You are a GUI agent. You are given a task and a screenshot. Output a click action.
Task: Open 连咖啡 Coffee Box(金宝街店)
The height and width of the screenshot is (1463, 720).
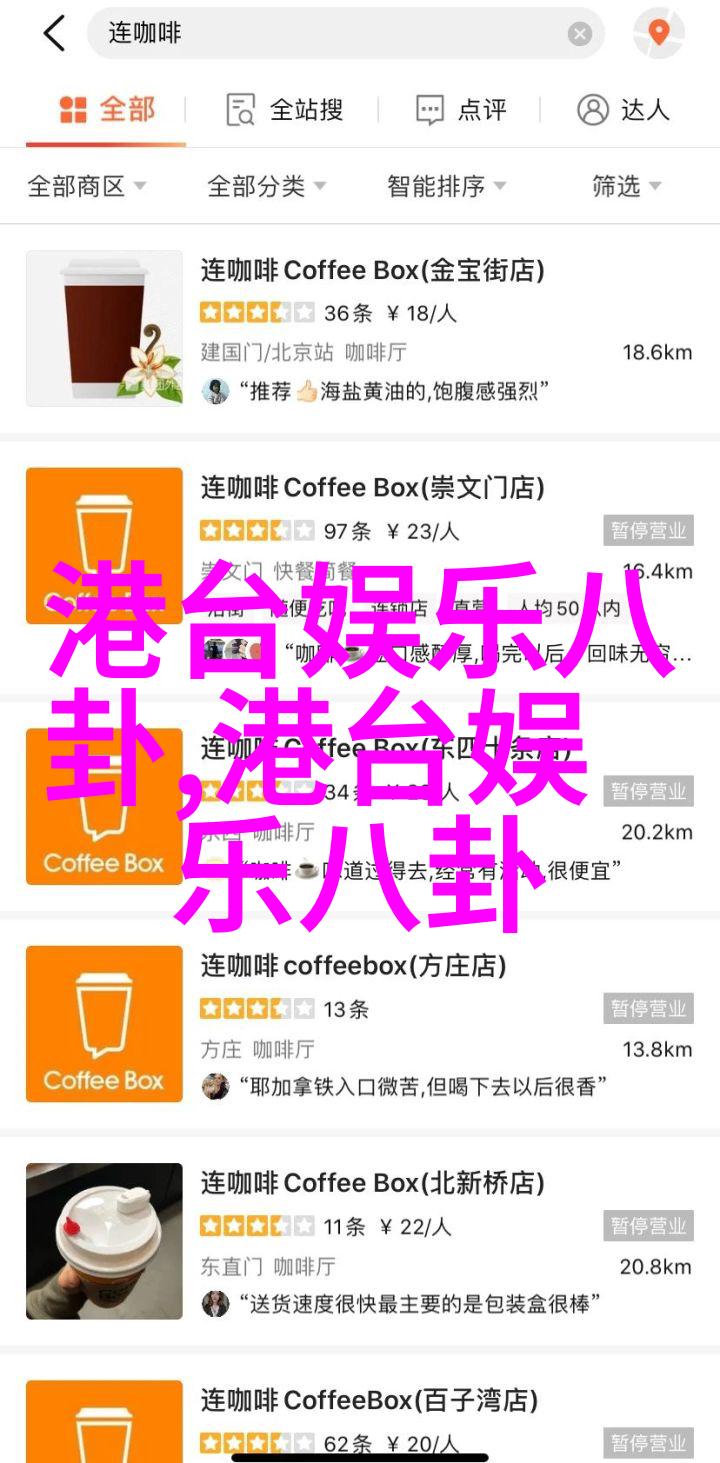tap(372, 271)
